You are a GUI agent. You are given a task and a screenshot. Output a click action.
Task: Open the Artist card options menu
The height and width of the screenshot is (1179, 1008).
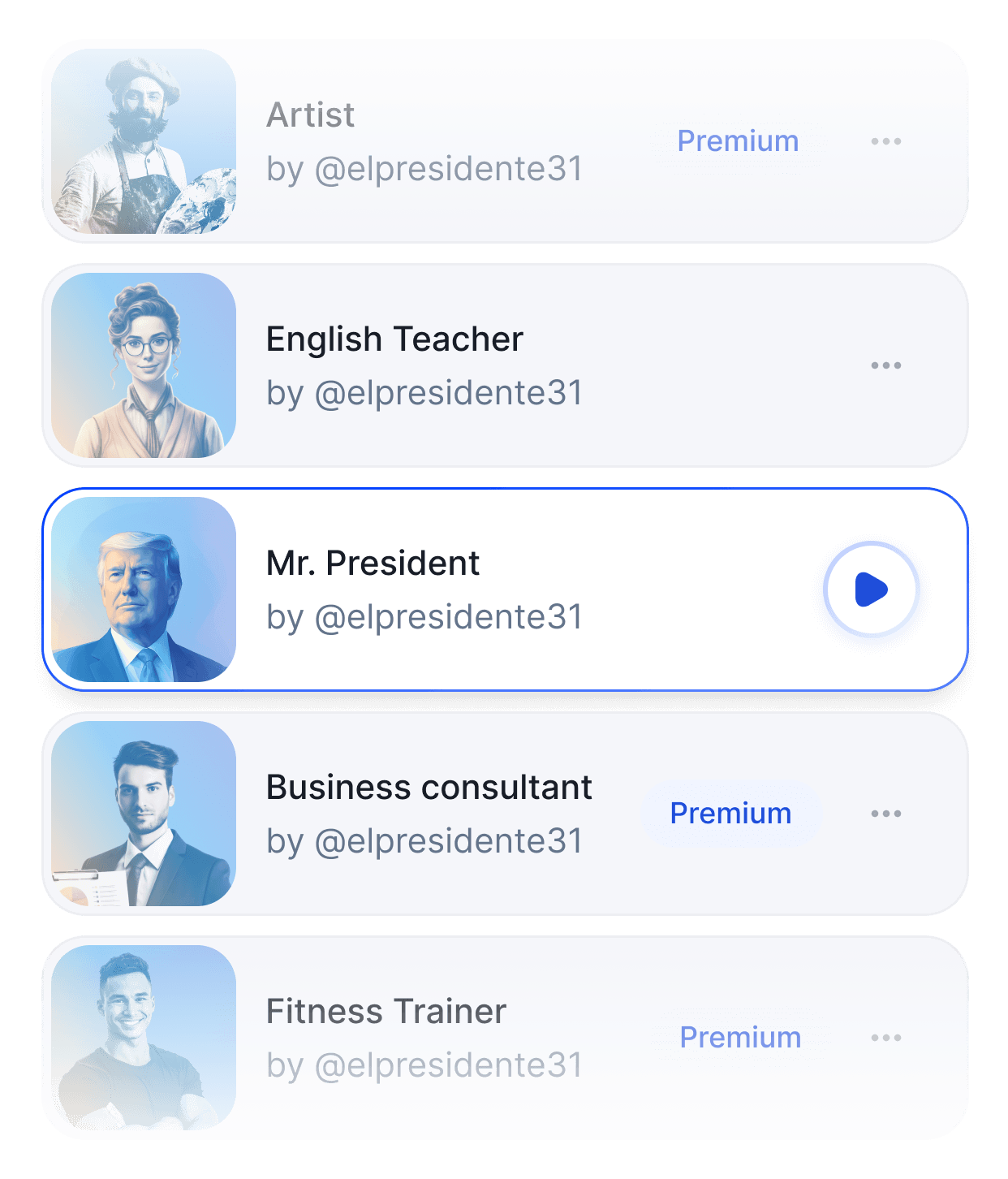(x=885, y=141)
